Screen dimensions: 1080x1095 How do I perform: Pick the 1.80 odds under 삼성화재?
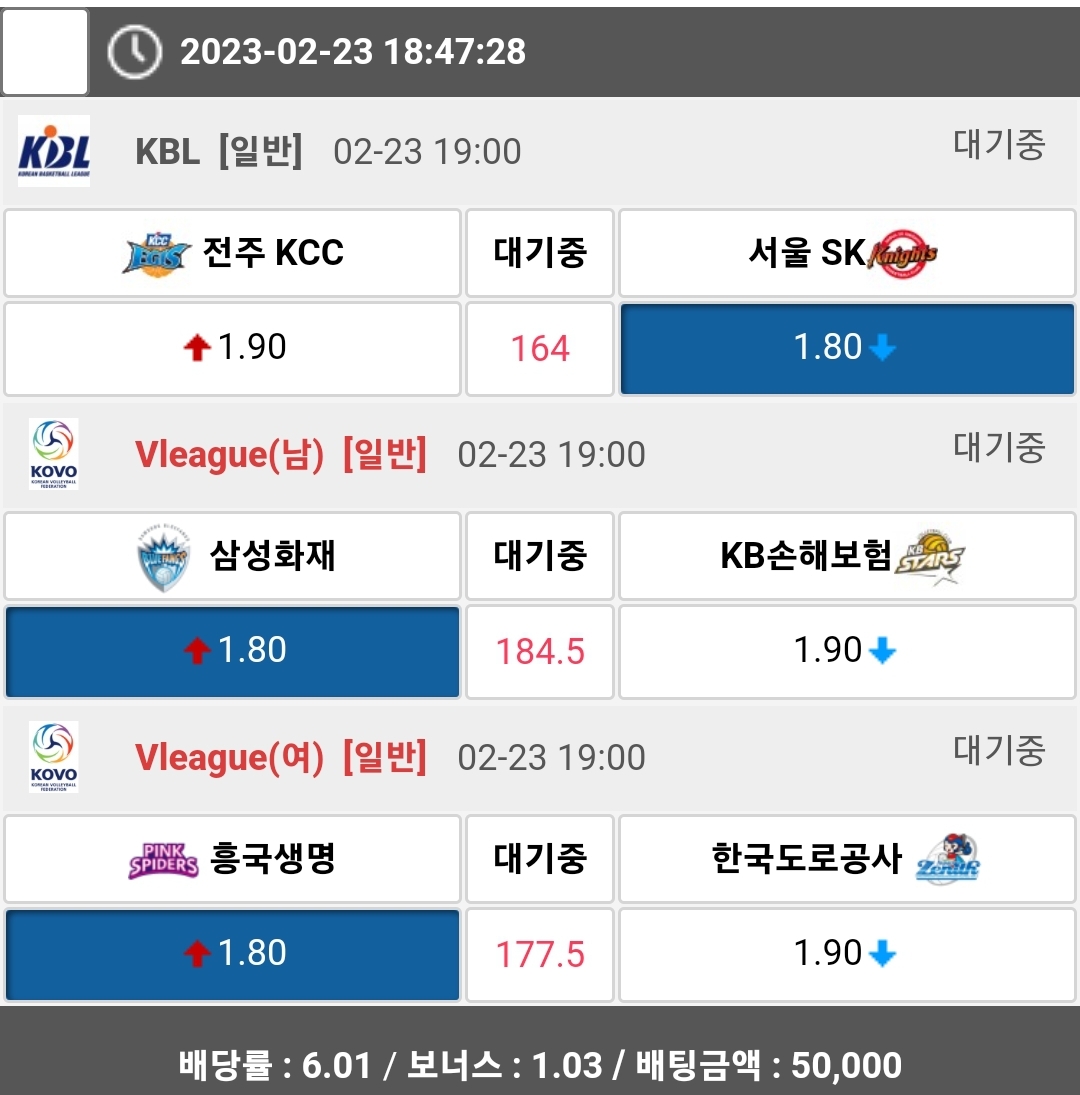(232, 651)
